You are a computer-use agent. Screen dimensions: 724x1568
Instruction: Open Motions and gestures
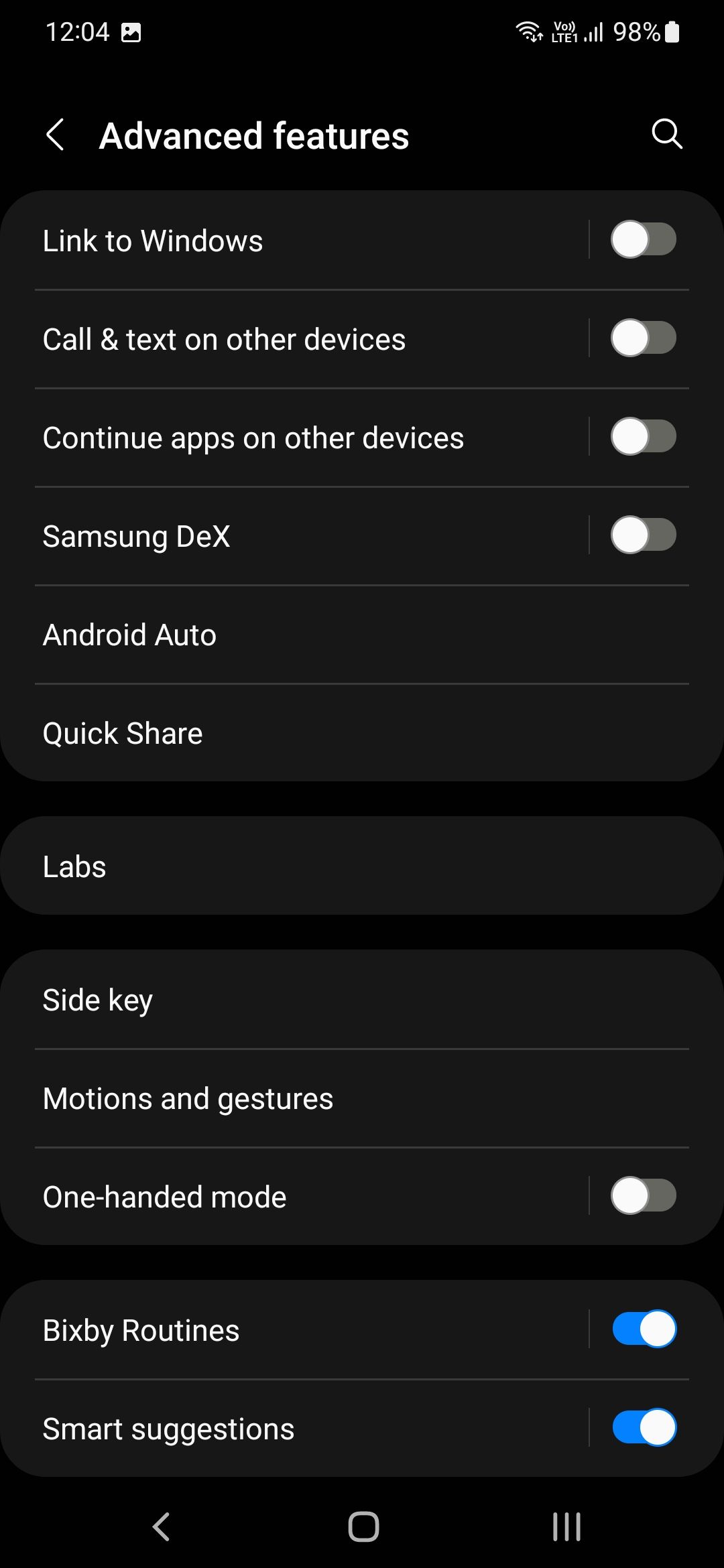click(x=362, y=1098)
